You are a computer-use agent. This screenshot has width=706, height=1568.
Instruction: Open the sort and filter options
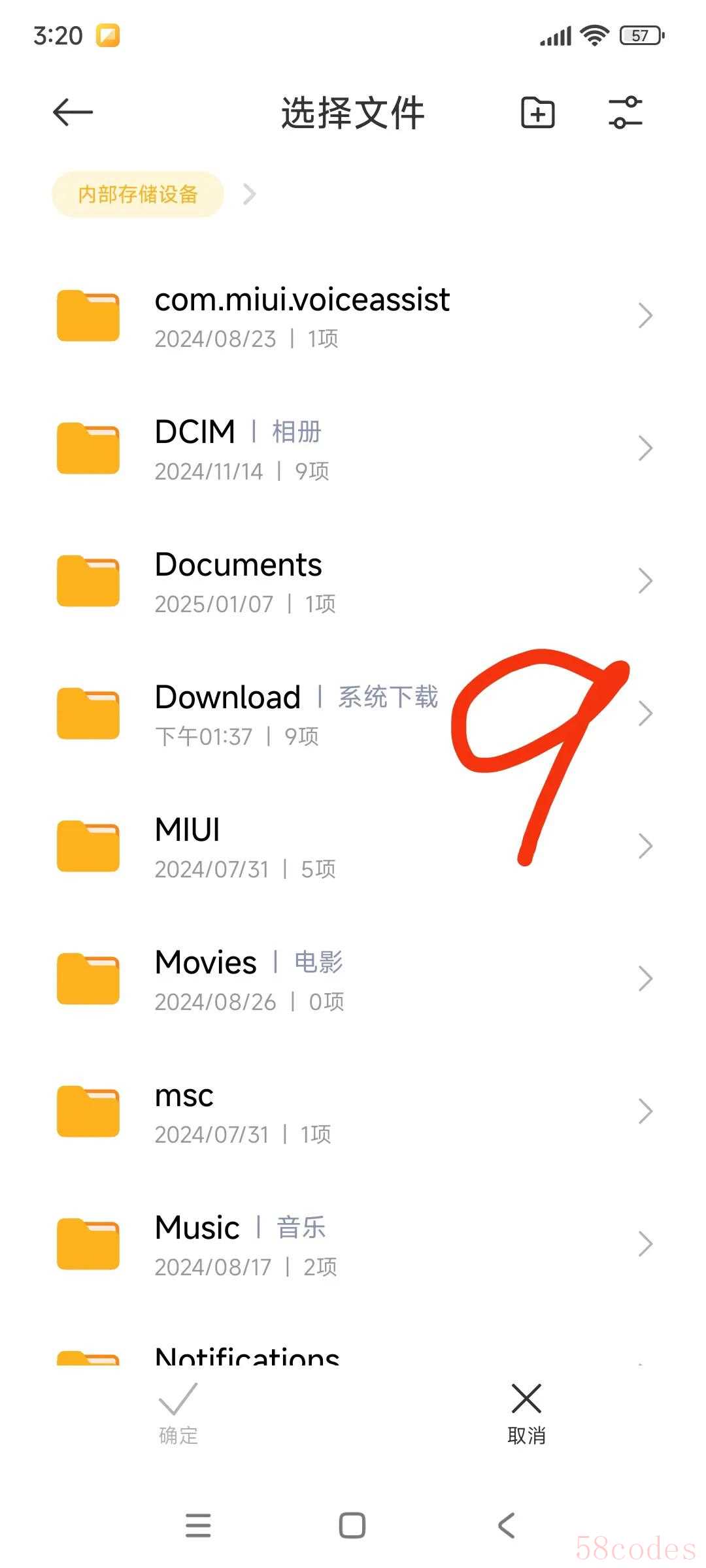click(626, 112)
